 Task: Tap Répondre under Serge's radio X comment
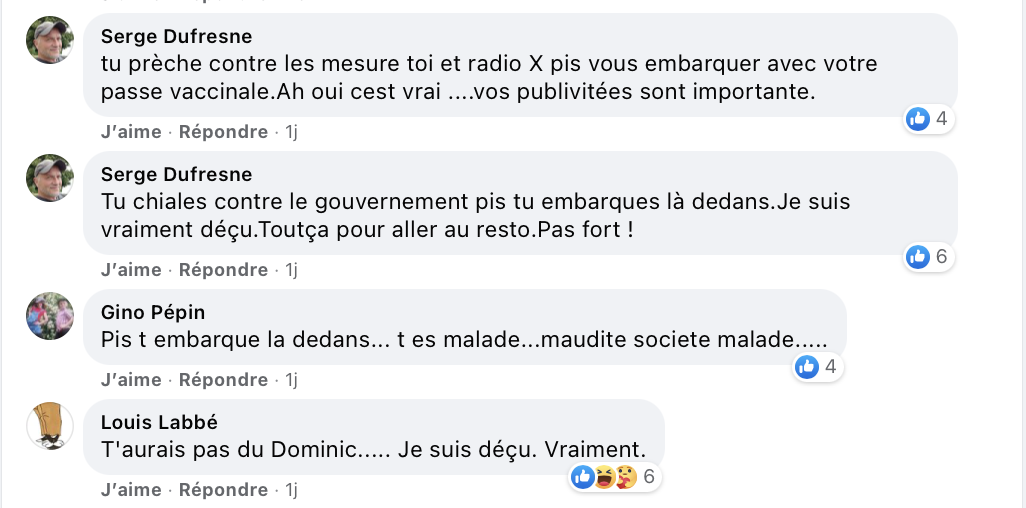coord(223,132)
